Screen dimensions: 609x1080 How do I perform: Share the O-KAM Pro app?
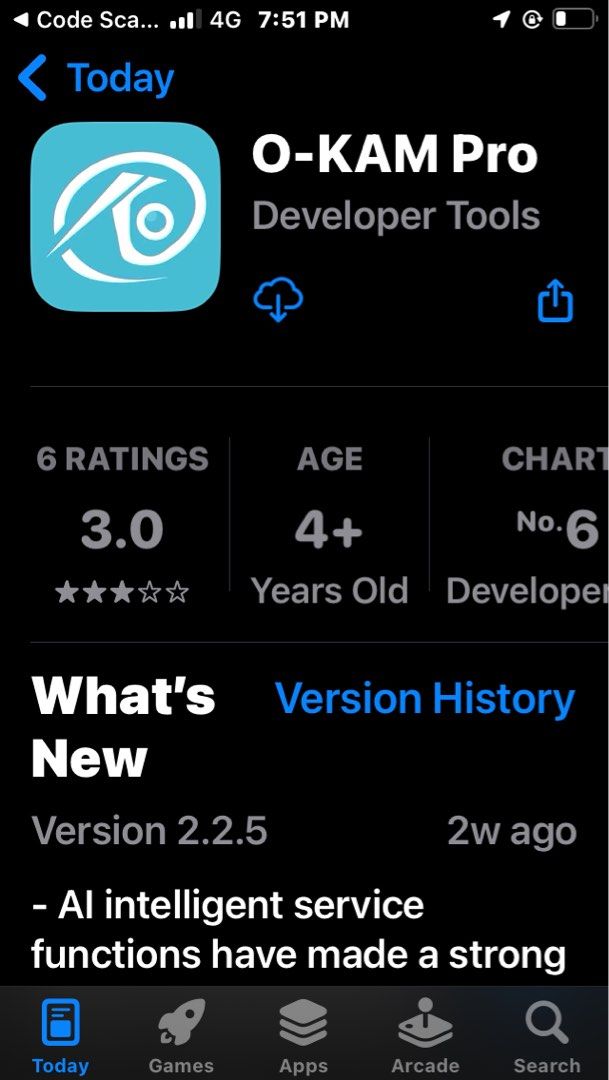(x=555, y=300)
